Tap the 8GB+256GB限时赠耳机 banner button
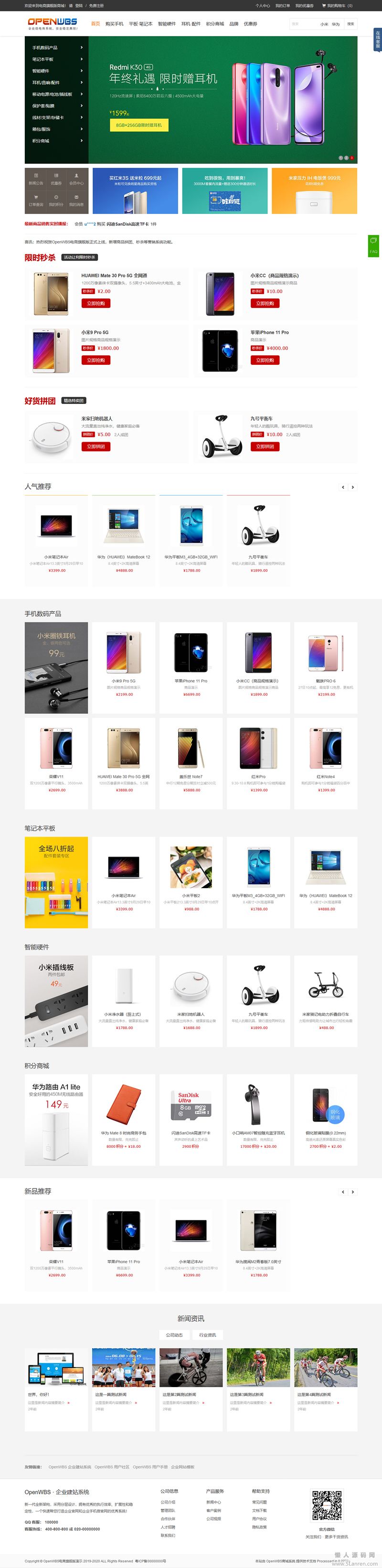Screen dimensions: 382x1568 (138, 125)
